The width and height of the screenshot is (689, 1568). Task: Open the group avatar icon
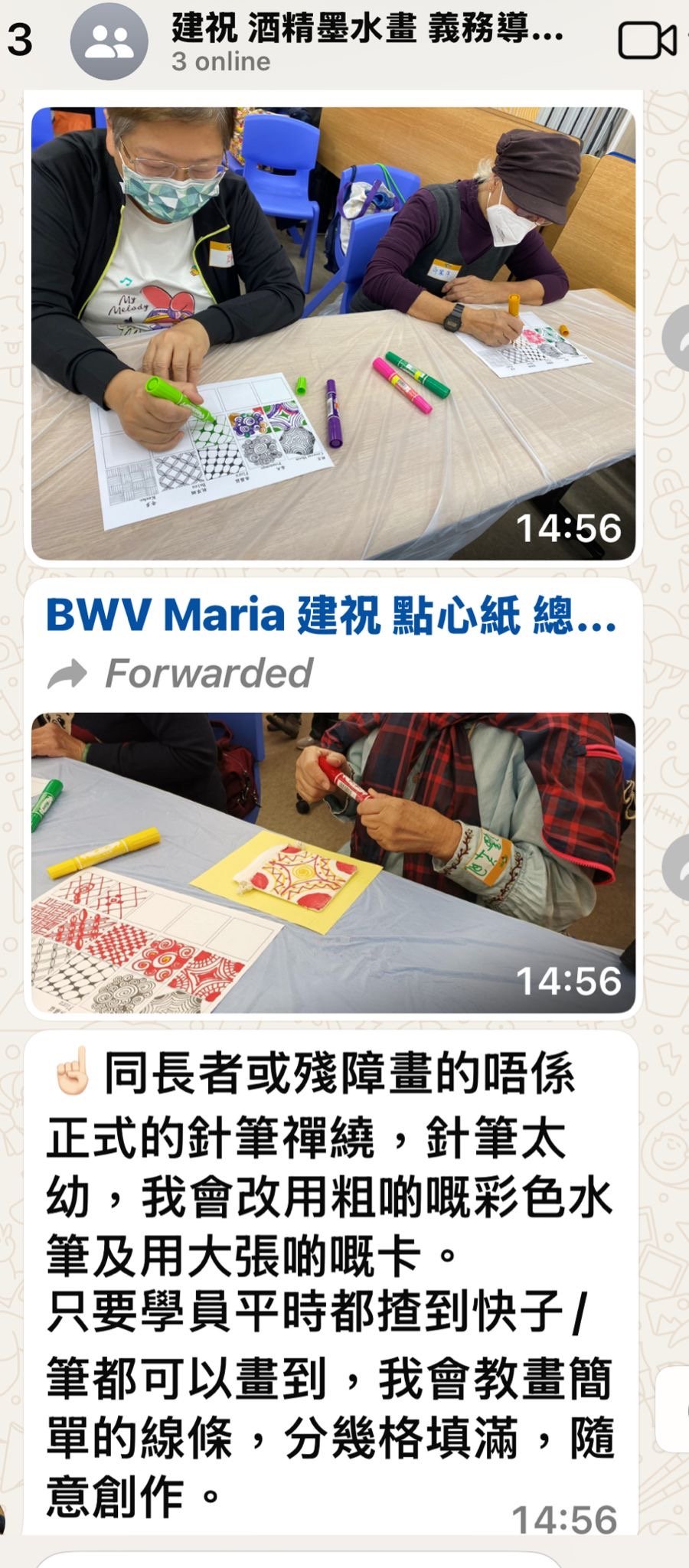[x=109, y=41]
